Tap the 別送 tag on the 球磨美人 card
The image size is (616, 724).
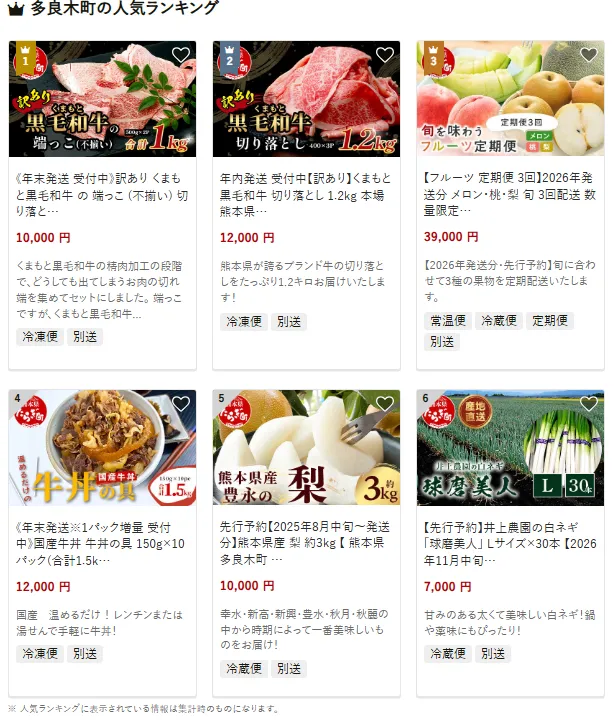494,654
